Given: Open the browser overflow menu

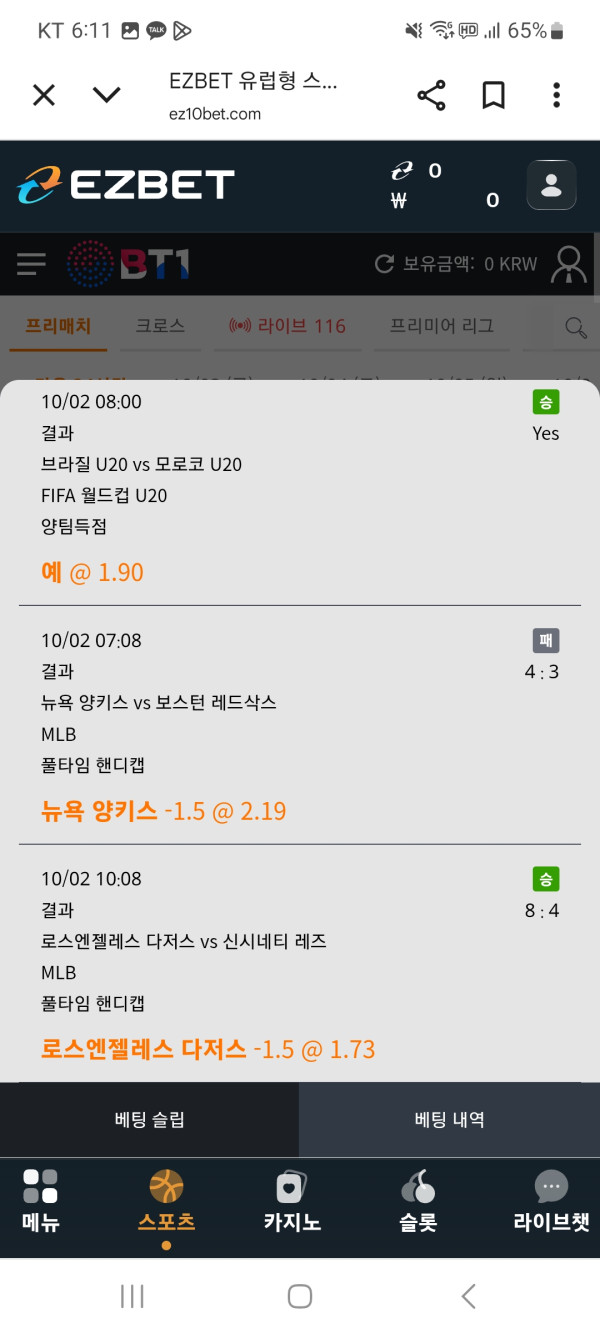Looking at the screenshot, I should coord(556,96).
